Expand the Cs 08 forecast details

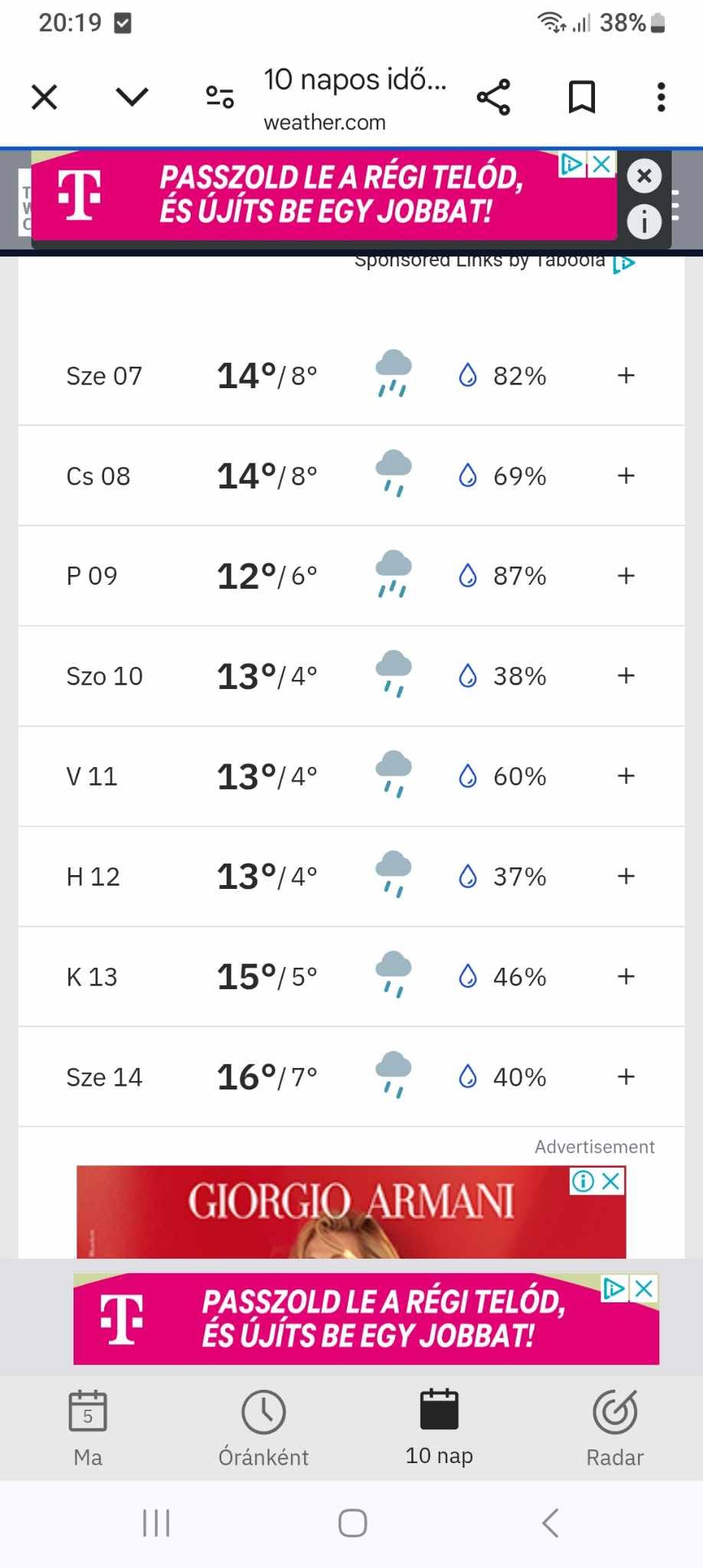tap(626, 475)
